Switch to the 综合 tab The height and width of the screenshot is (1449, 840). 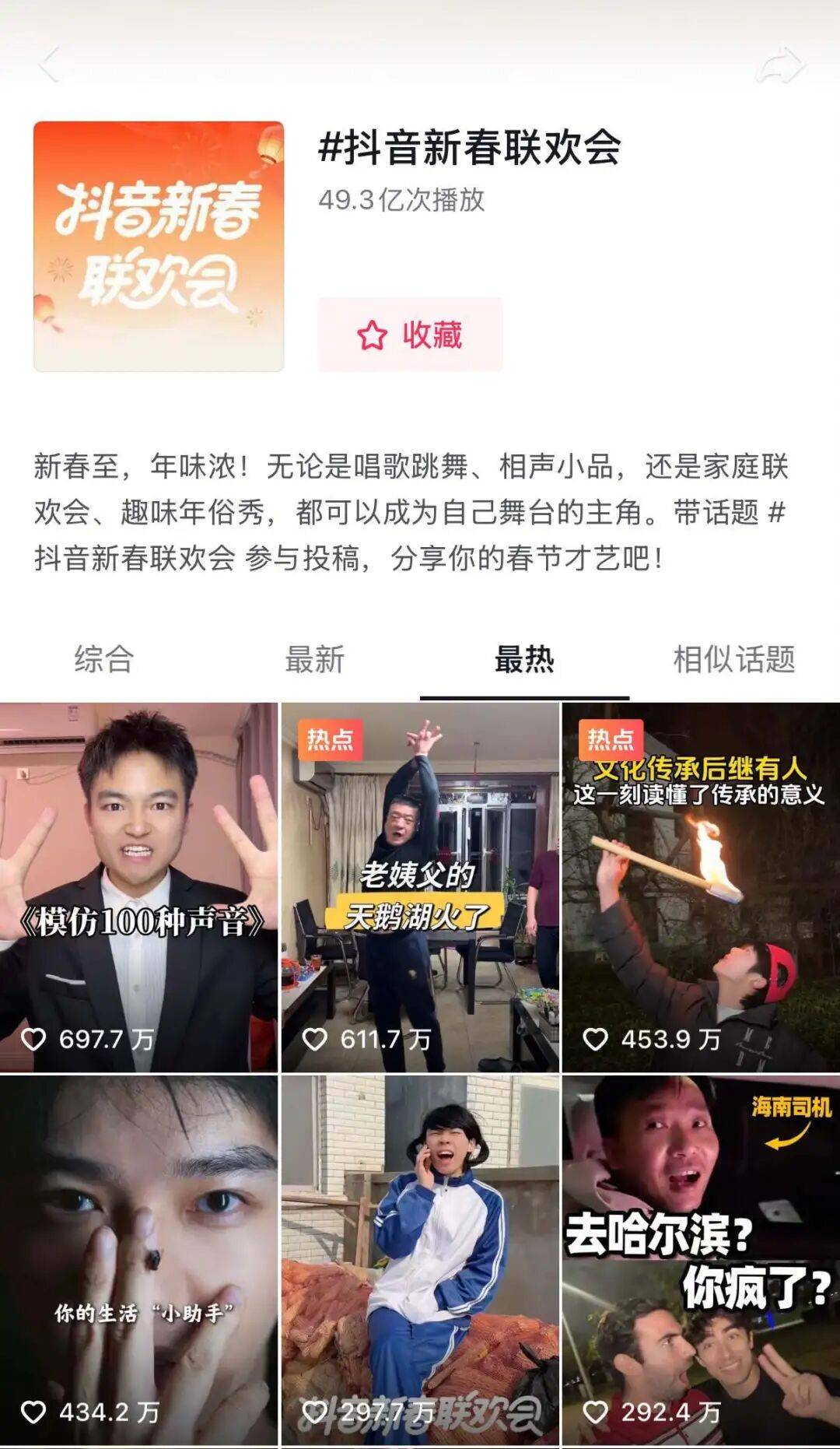point(104,660)
